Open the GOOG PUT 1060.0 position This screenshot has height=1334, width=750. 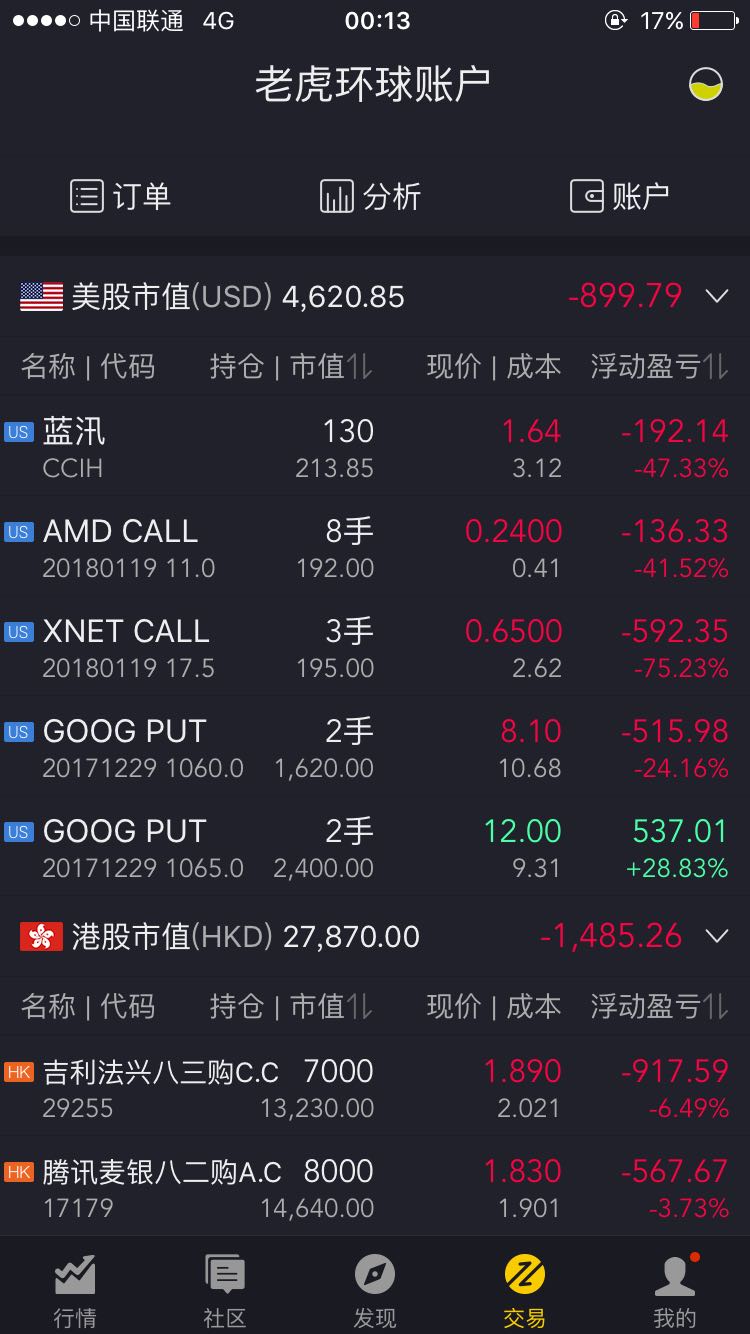click(x=375, y=748)
